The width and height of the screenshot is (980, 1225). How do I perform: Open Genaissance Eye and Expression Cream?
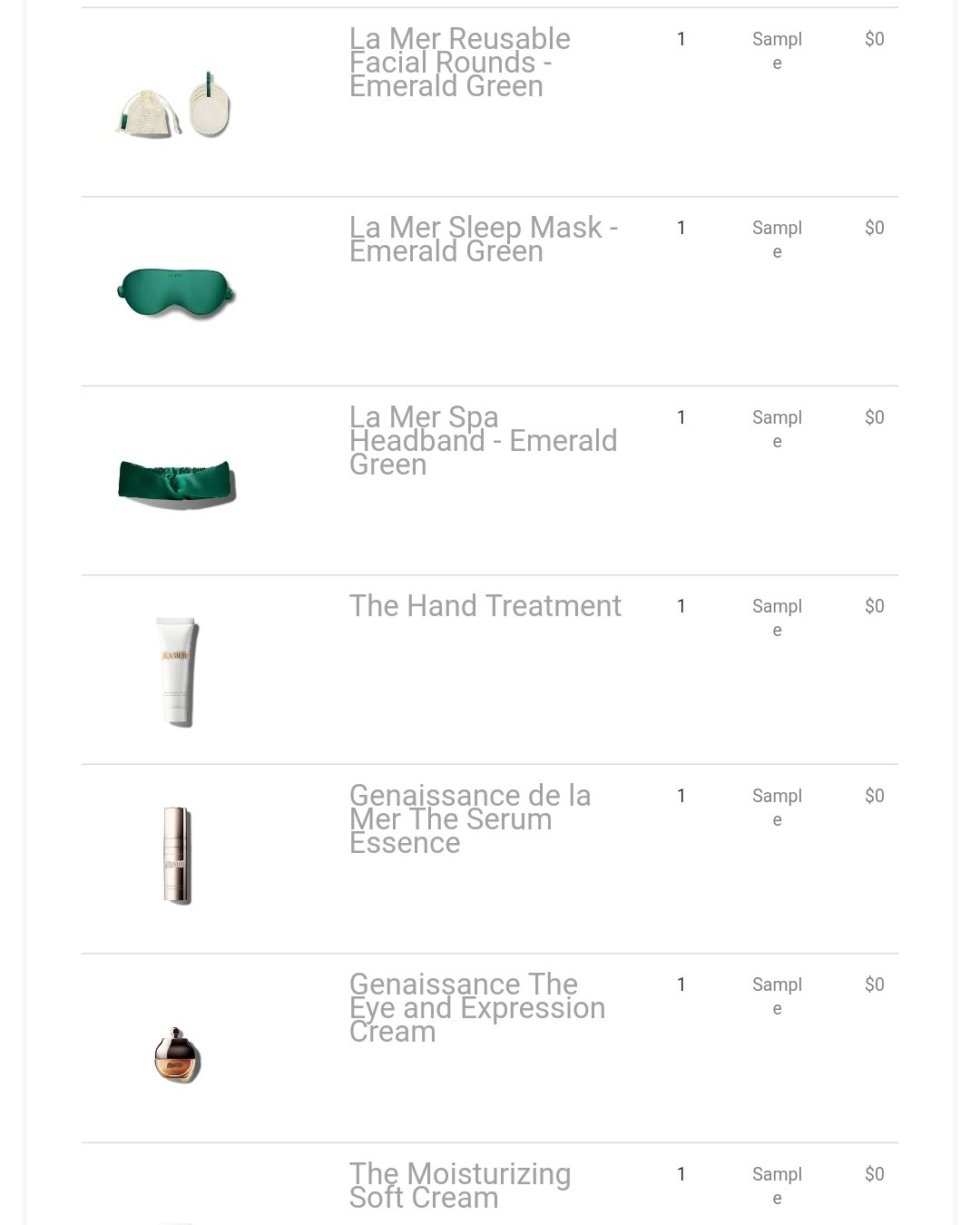pyautogui.click(x=476, y=1008)
